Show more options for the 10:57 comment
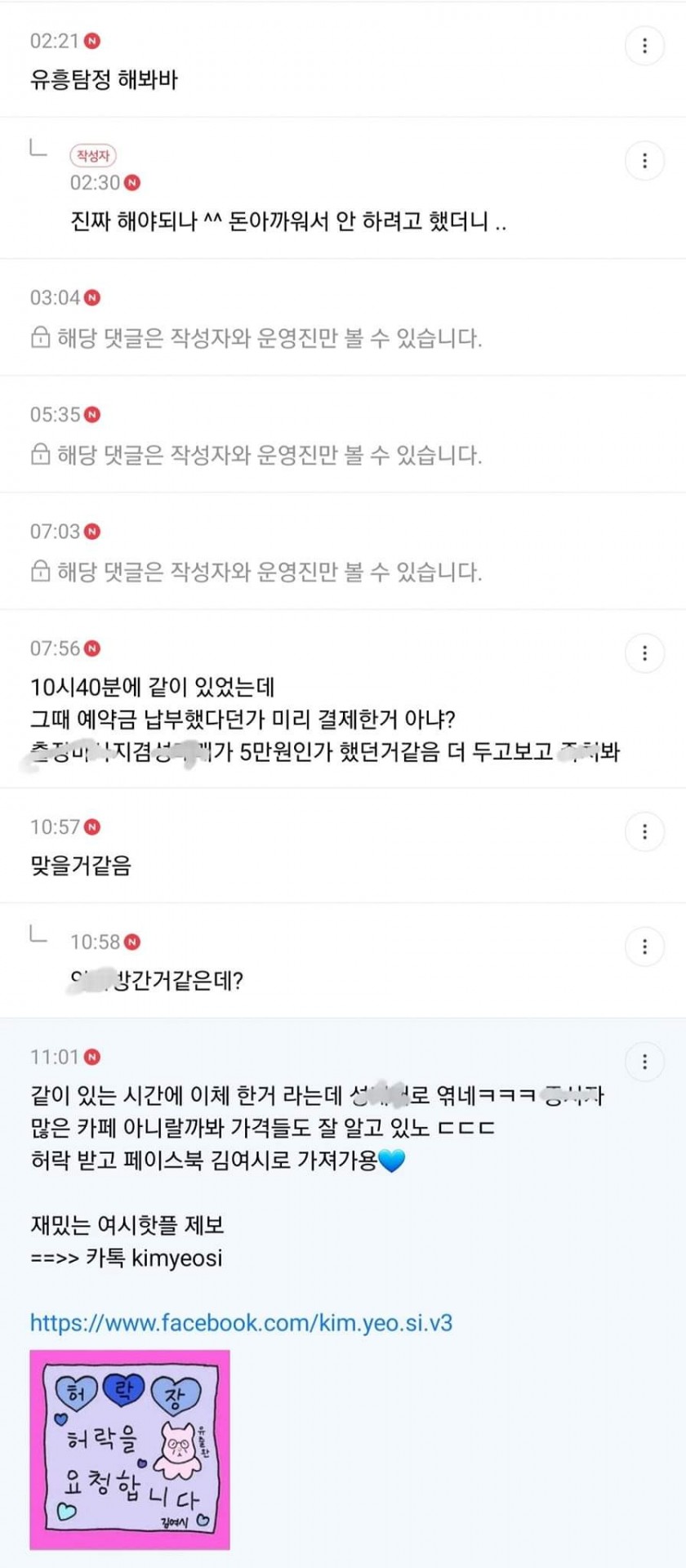686x1568 pixels. click(x=644, y=831)
